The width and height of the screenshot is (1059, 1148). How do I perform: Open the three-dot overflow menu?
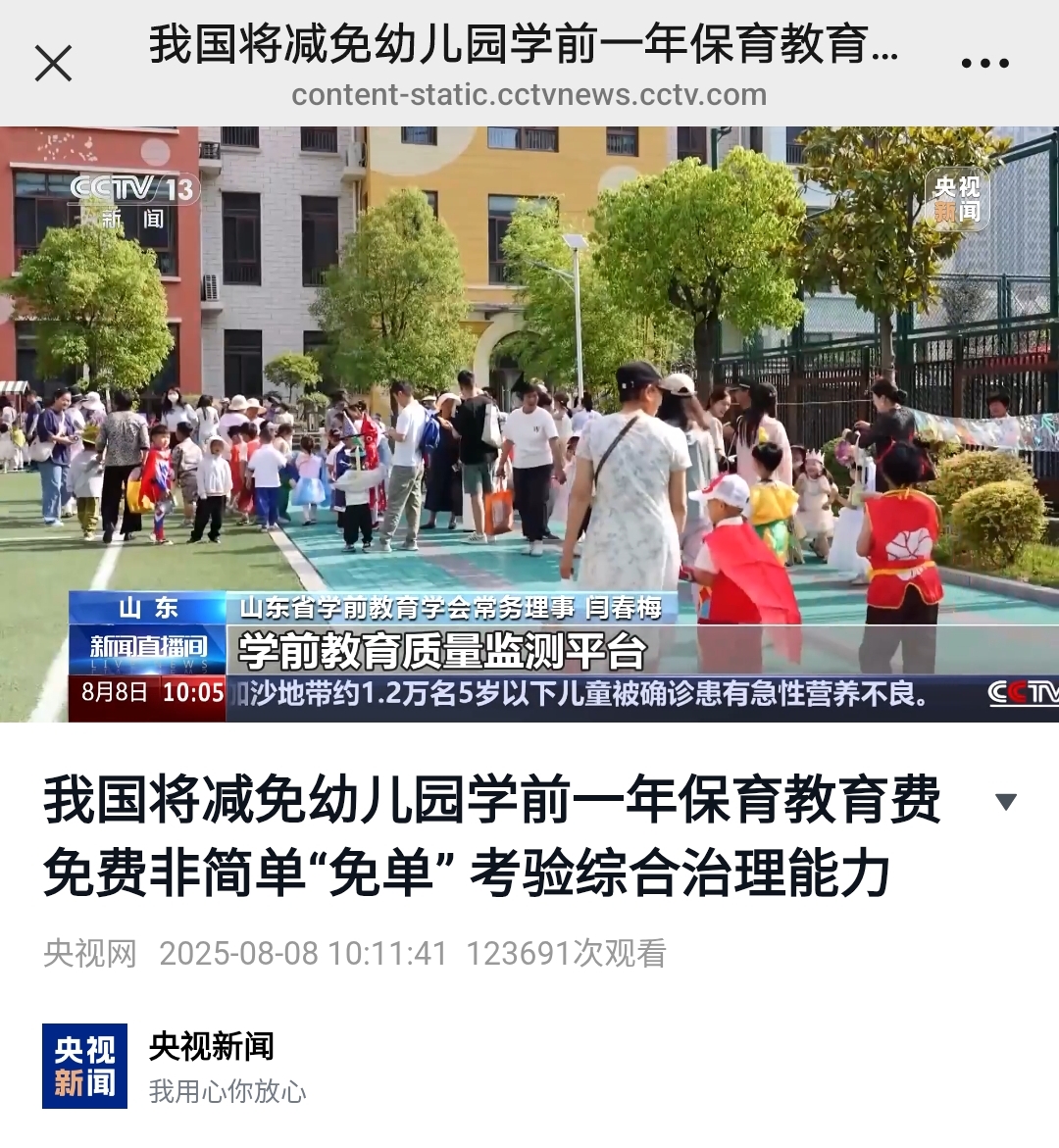pos(984,64)
